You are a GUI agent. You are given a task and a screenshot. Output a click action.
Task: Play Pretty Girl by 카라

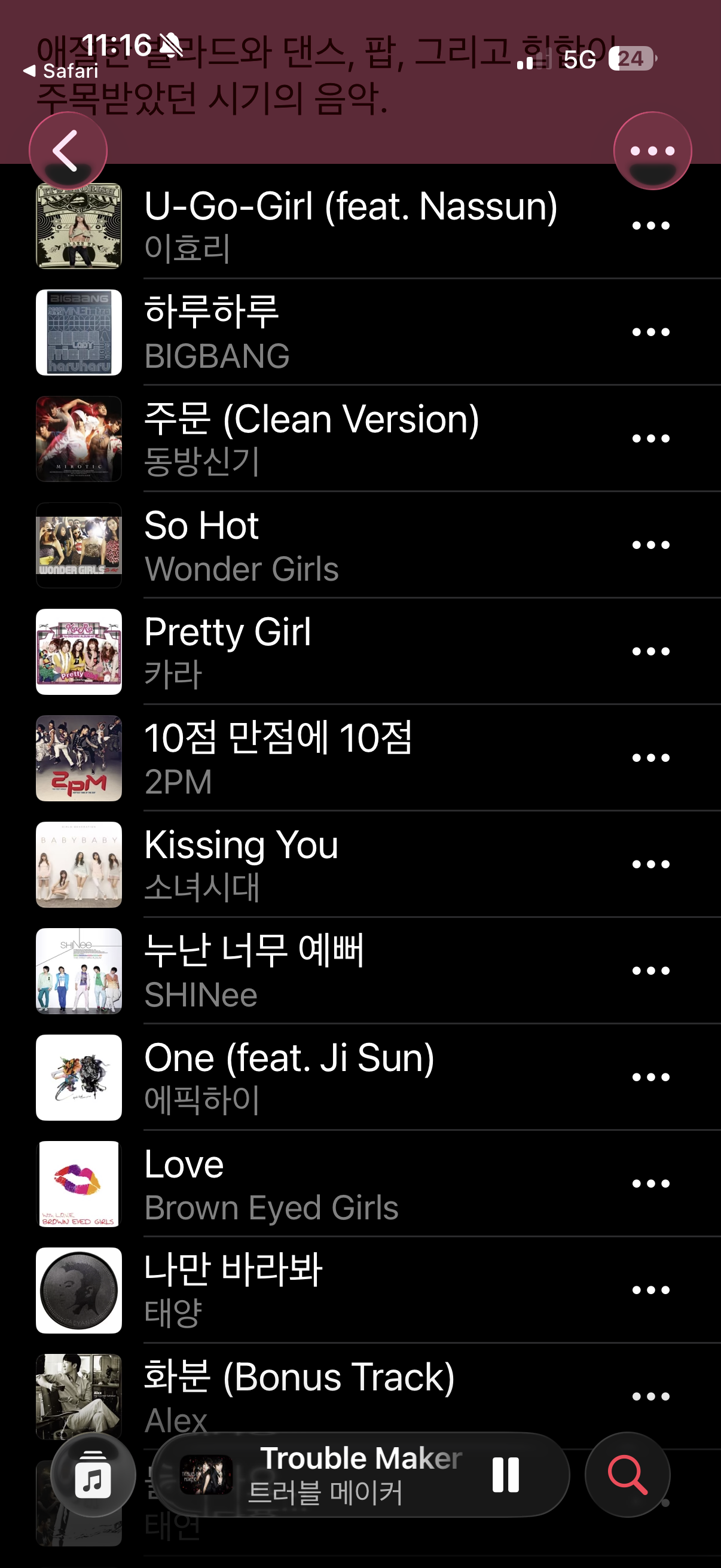(228, 651)
